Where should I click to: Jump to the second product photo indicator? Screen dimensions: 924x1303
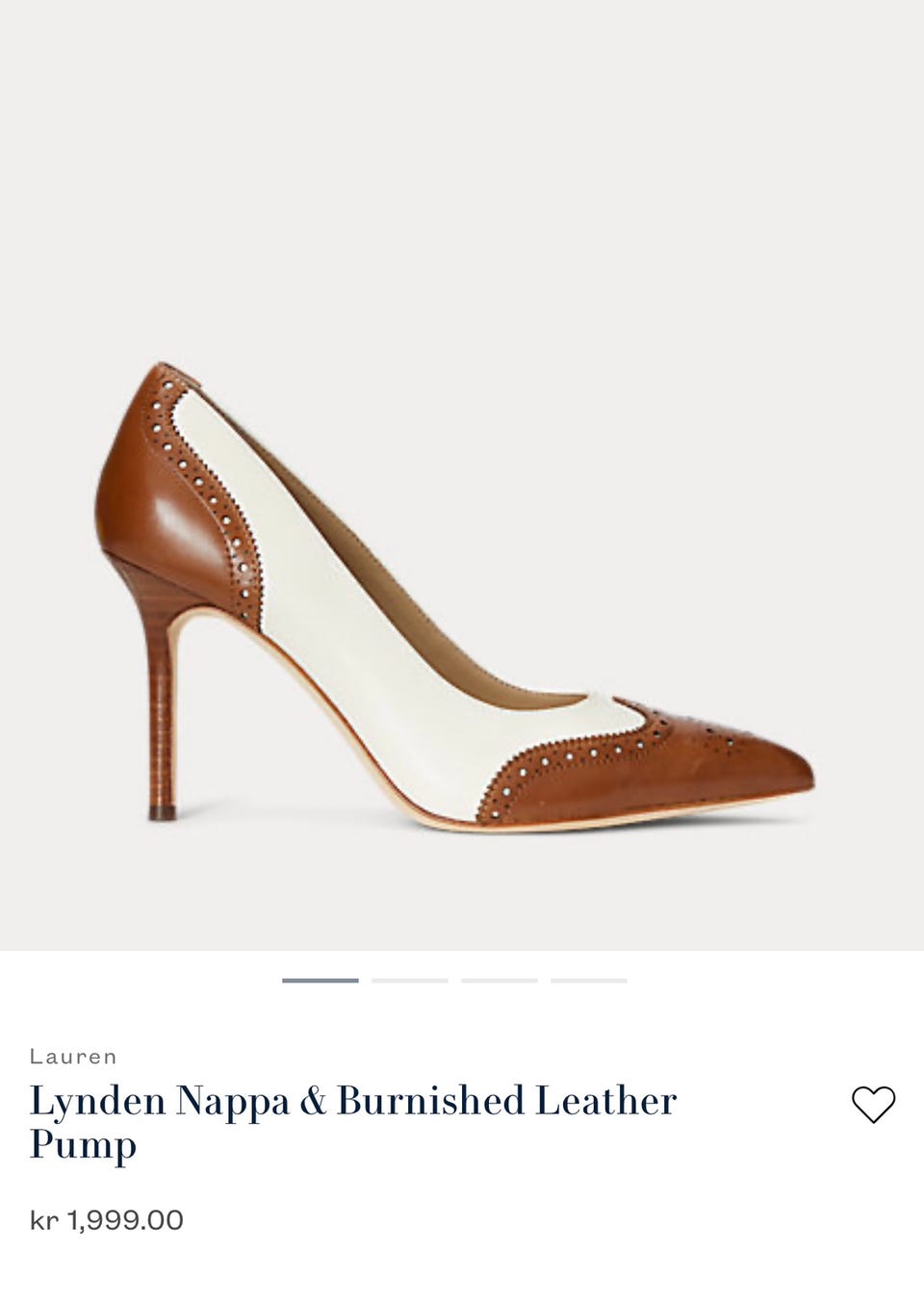[410, 981]
